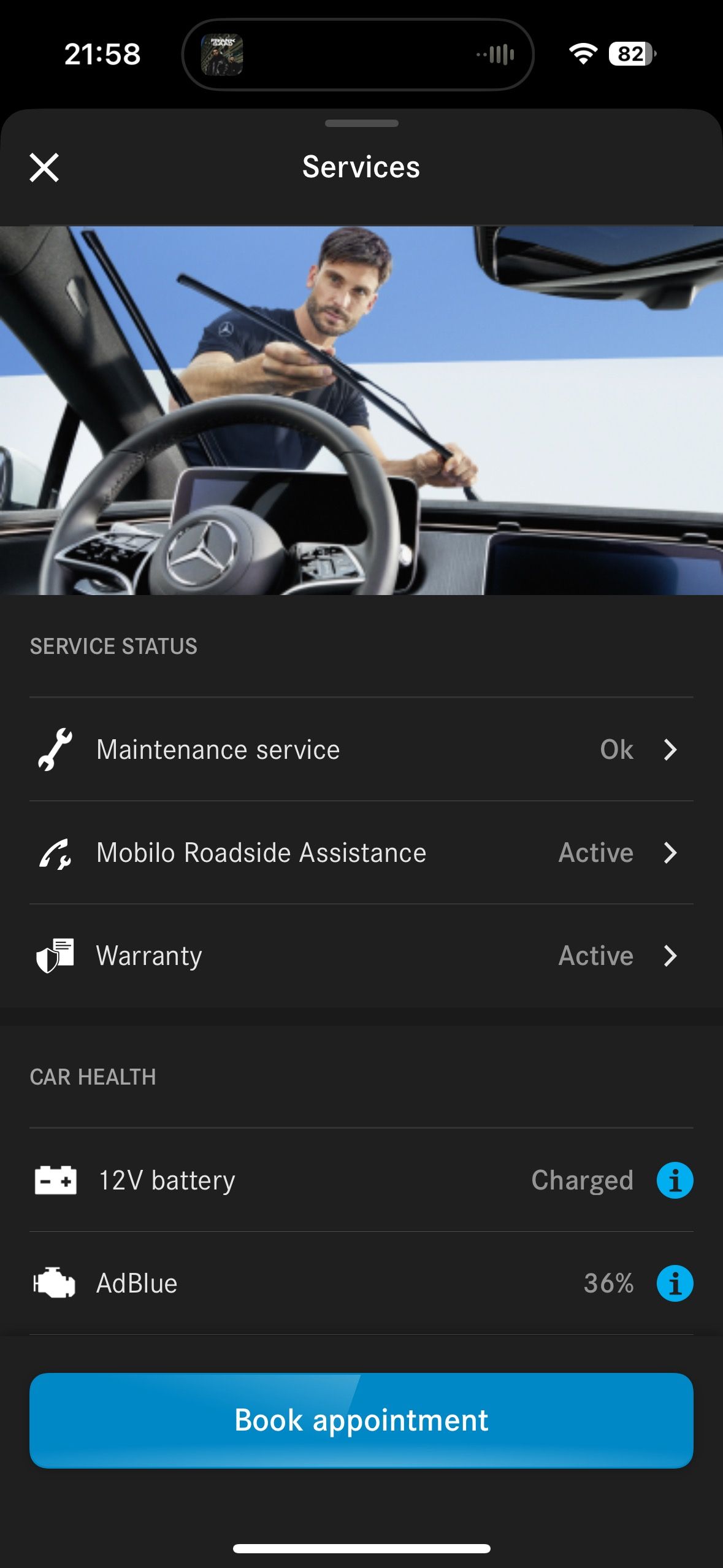The width and height of the screenshot is (723, 1568).
Task: Close the Services sheet
Action: pyautogui.click(x=44, y=167)
